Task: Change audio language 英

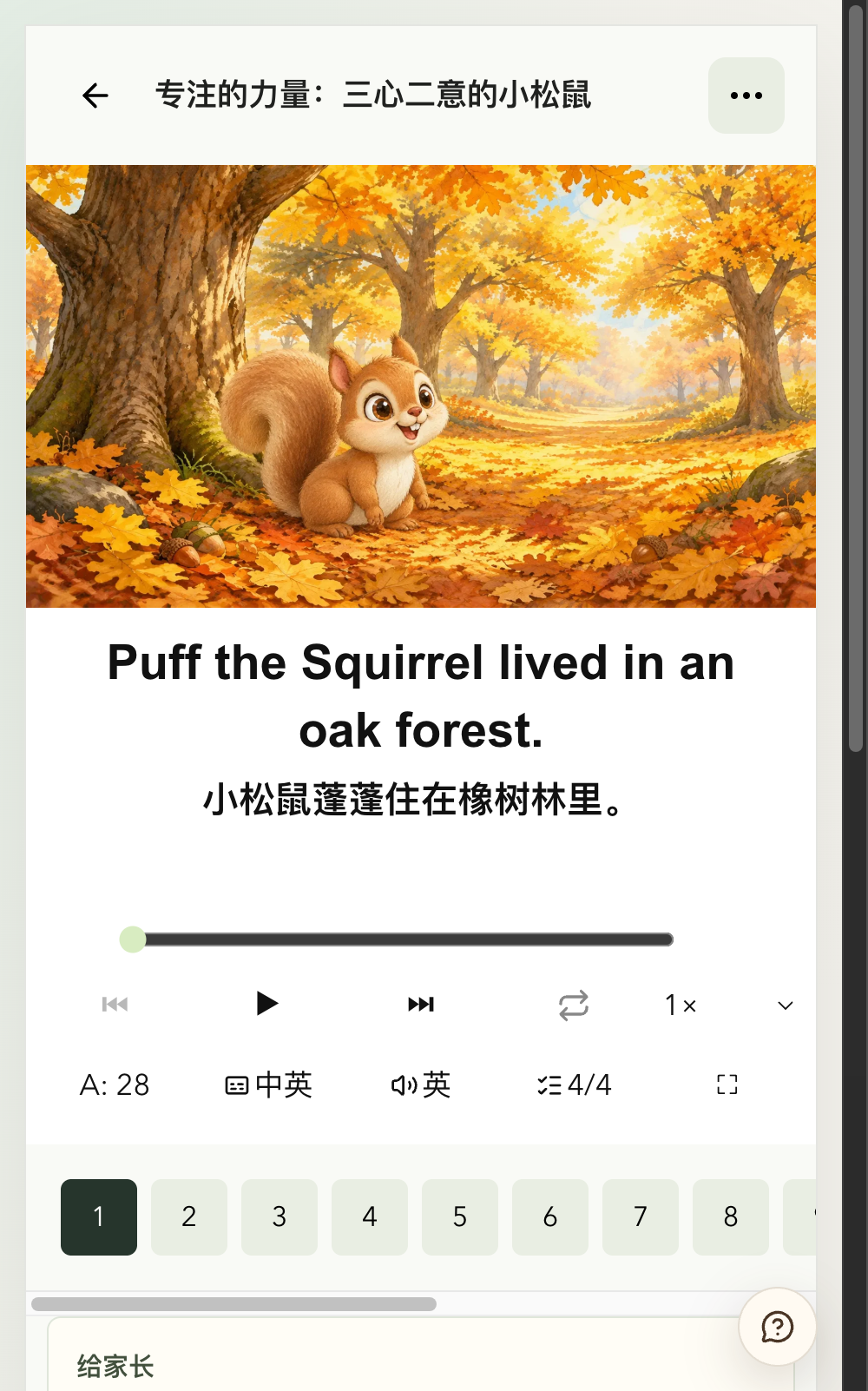Action: click(421, 1084)
